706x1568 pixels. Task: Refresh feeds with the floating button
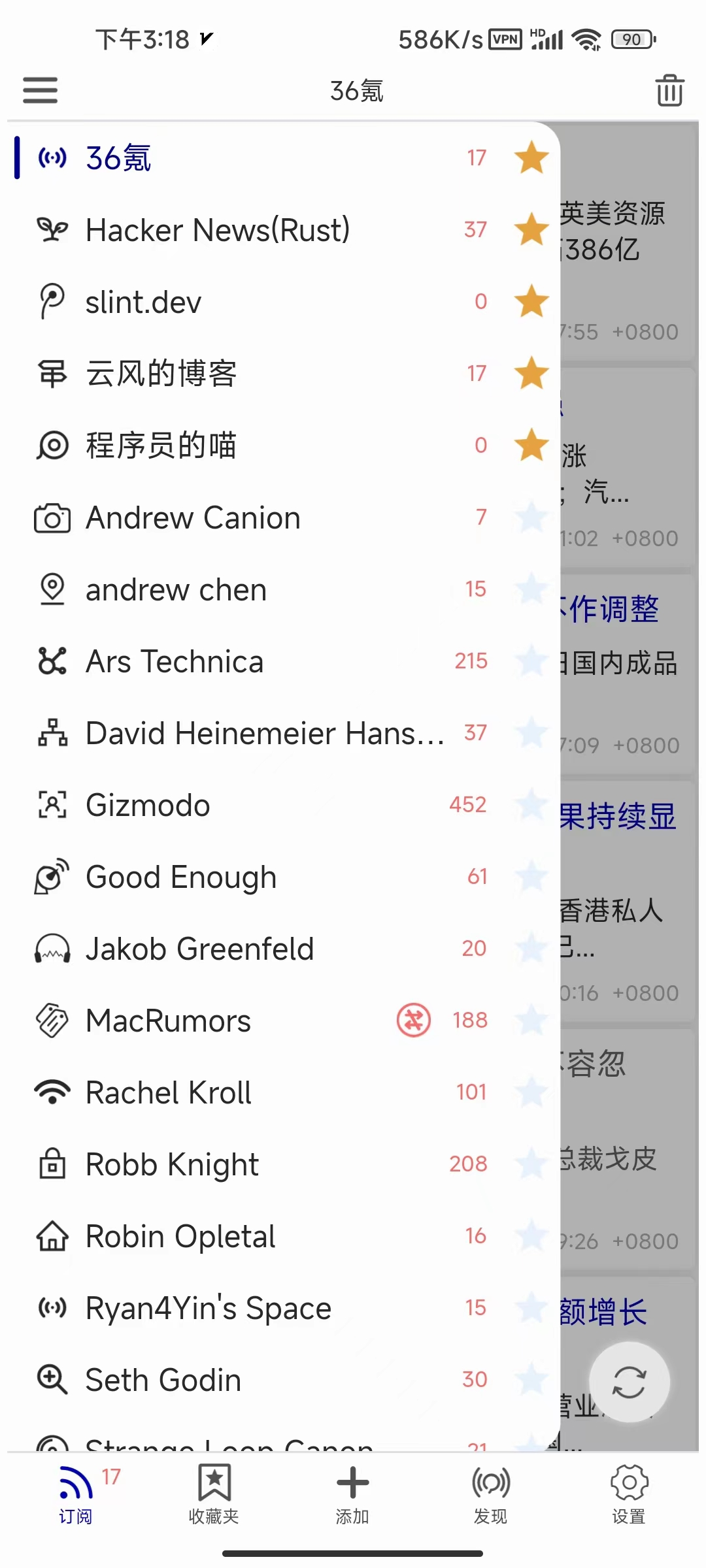629,1382
